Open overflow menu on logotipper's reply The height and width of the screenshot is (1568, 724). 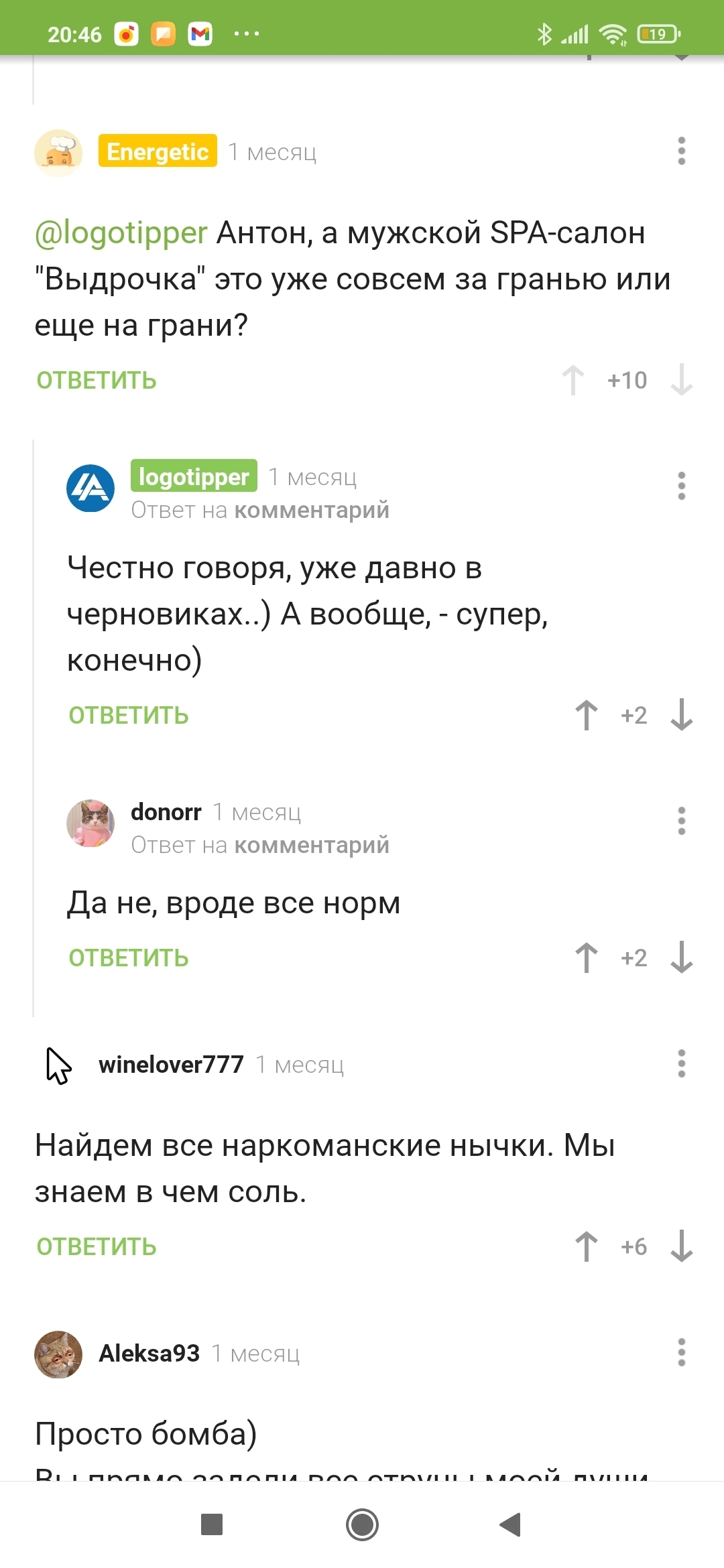[681, 486]
